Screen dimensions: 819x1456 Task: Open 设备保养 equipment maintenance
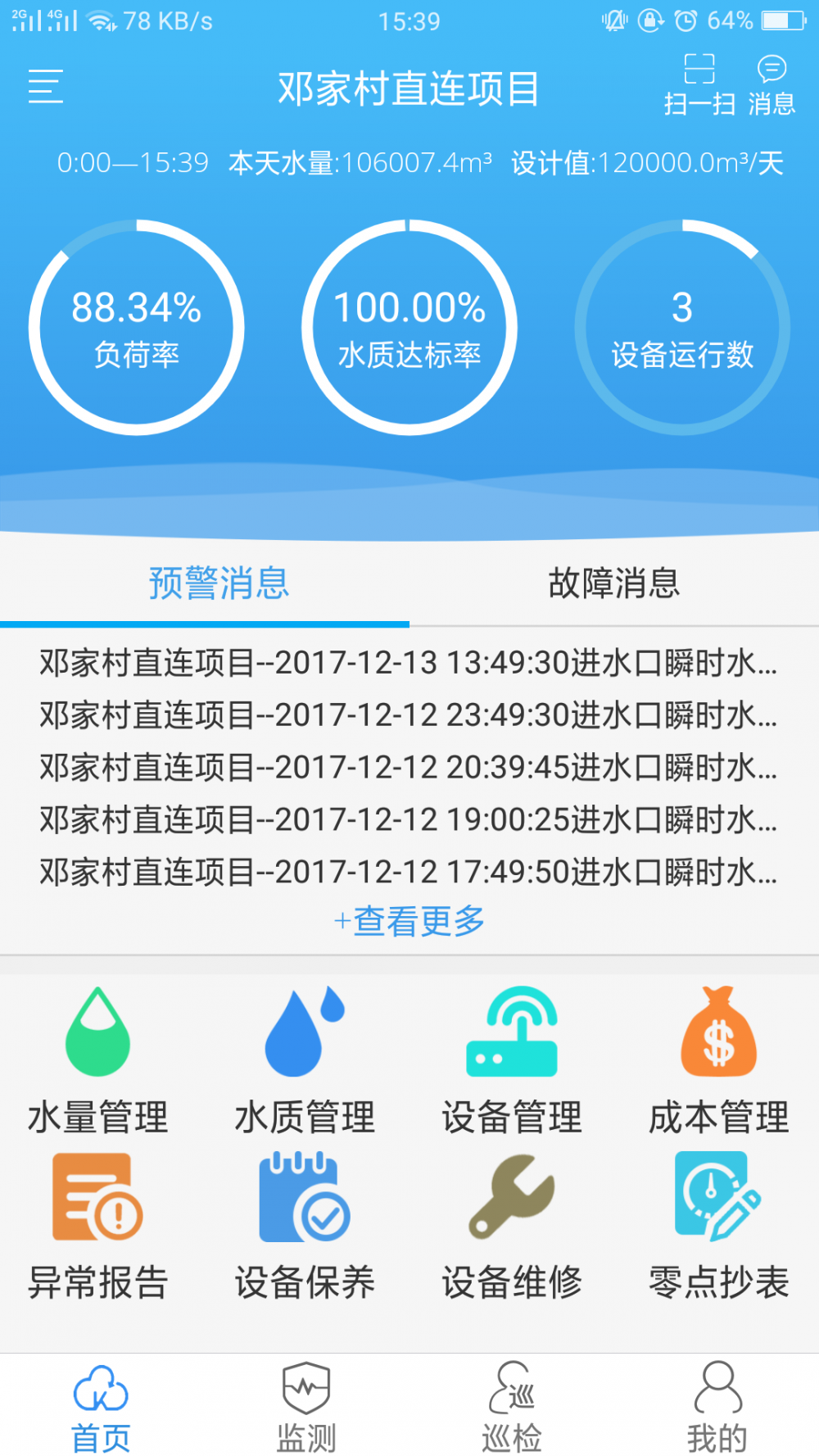[x=305, y=1227]
